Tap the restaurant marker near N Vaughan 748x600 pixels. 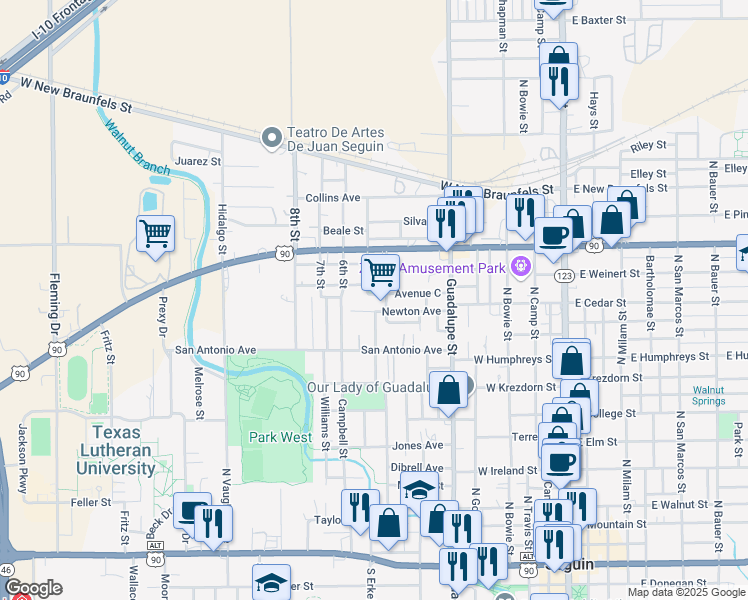click(x=213, y=522)
